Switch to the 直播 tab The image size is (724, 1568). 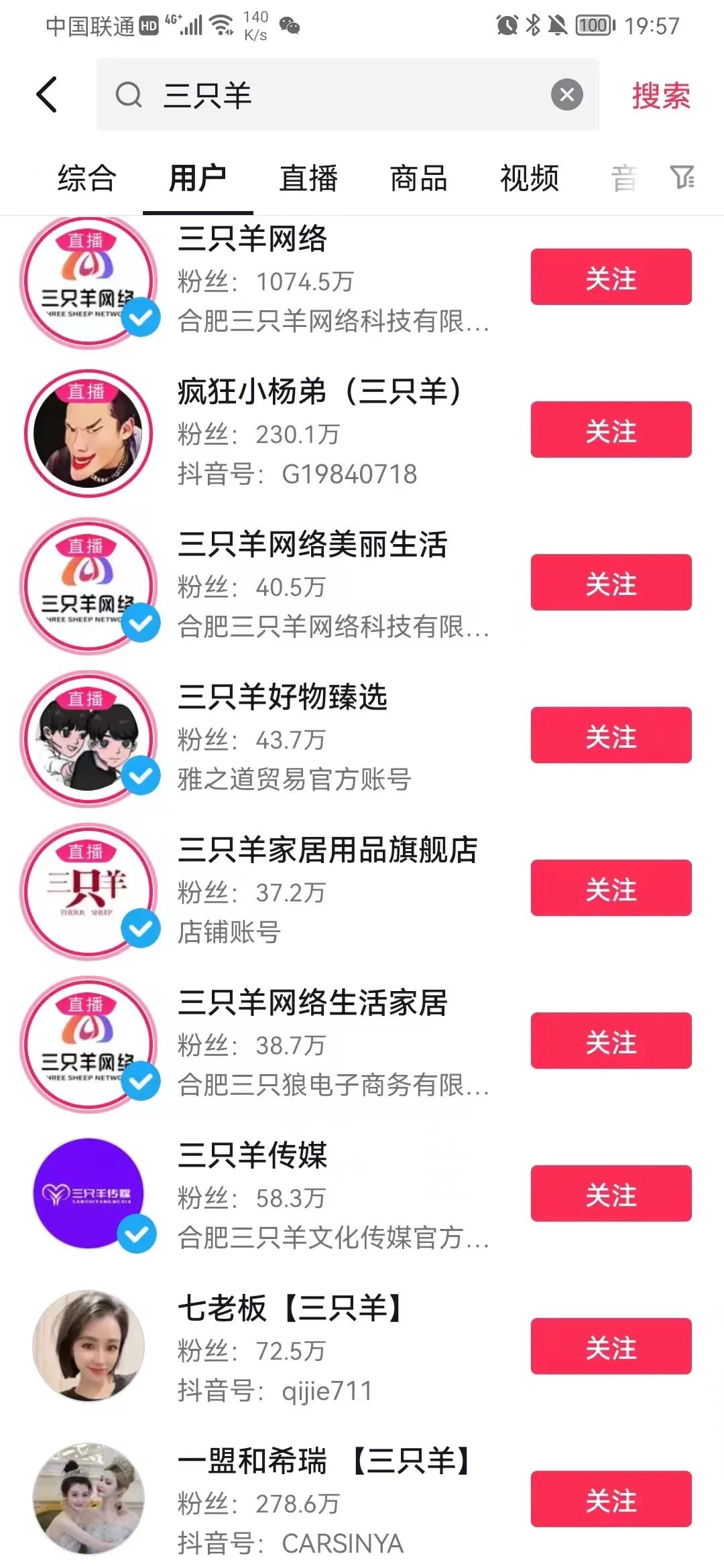[308, 179]
